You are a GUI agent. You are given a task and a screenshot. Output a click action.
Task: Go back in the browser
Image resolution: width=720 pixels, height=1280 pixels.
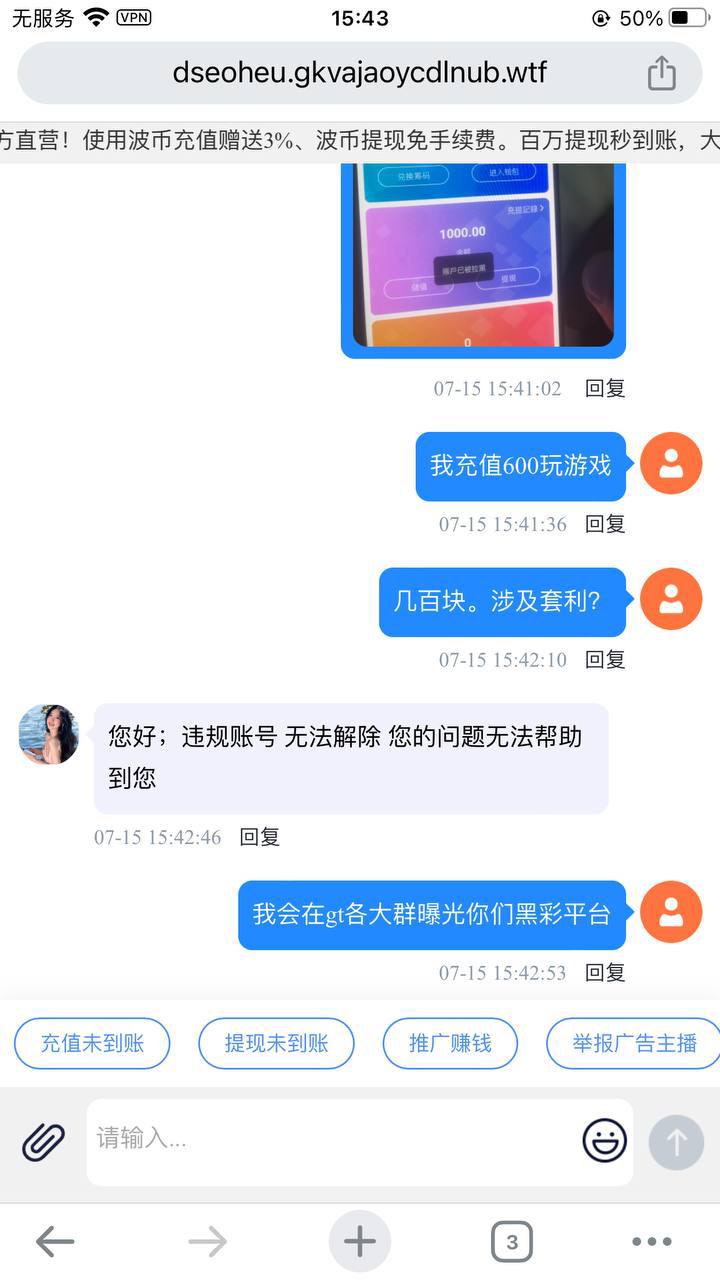point(55,1242)
